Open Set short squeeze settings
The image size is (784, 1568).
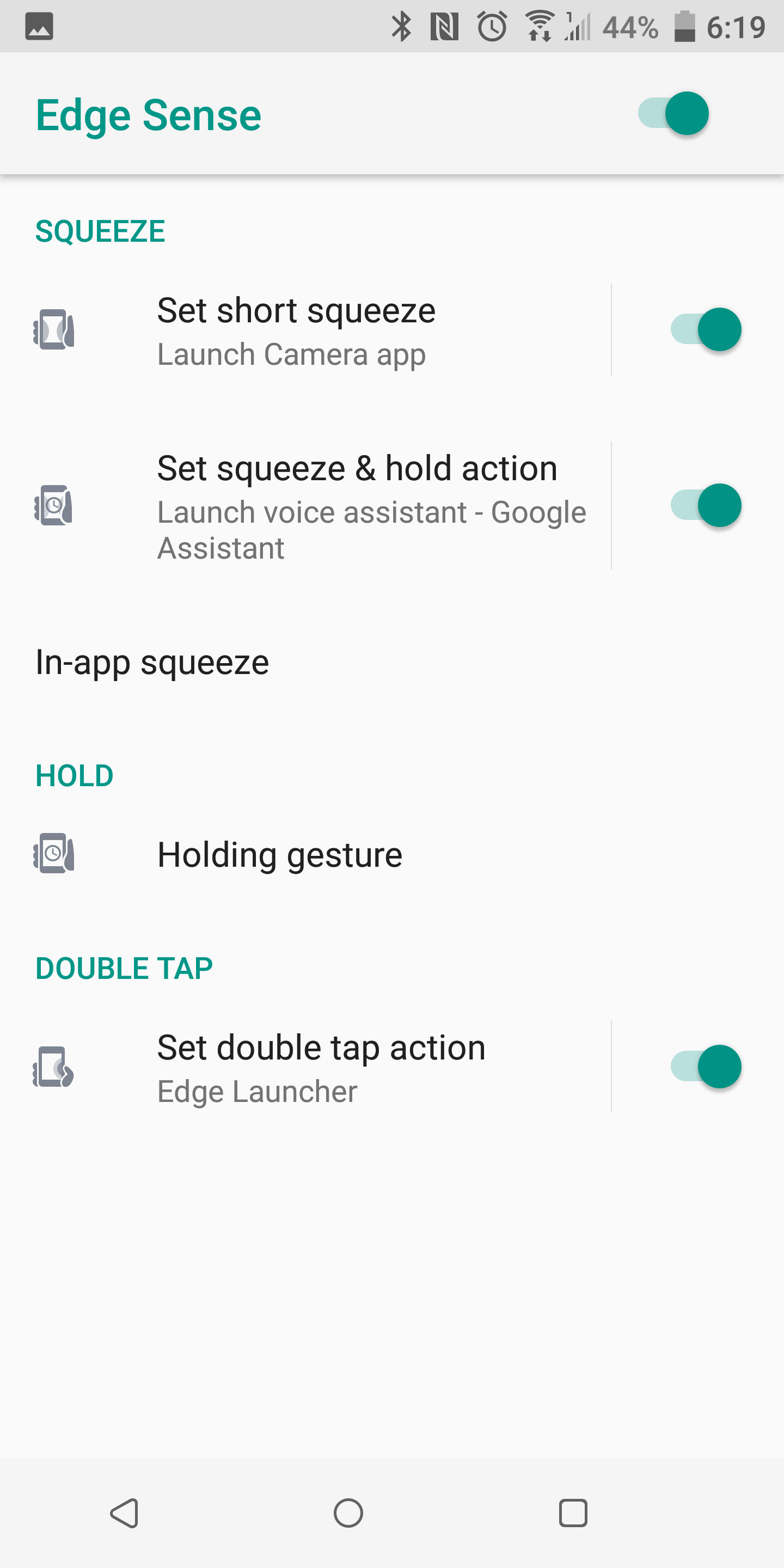pyautogui.click(x=305, y=330)
